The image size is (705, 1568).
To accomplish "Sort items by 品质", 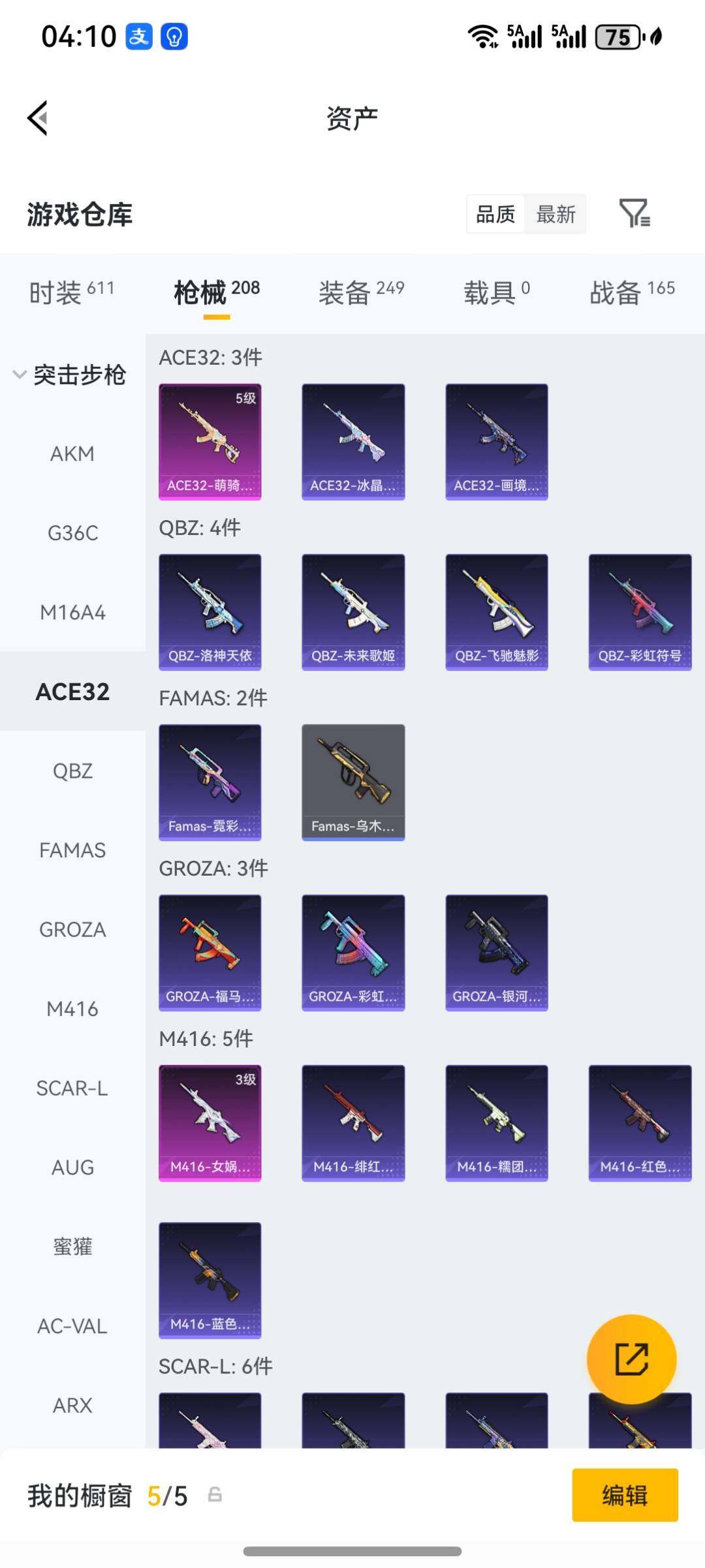I will pyautogui.click(x=495, y=214).
